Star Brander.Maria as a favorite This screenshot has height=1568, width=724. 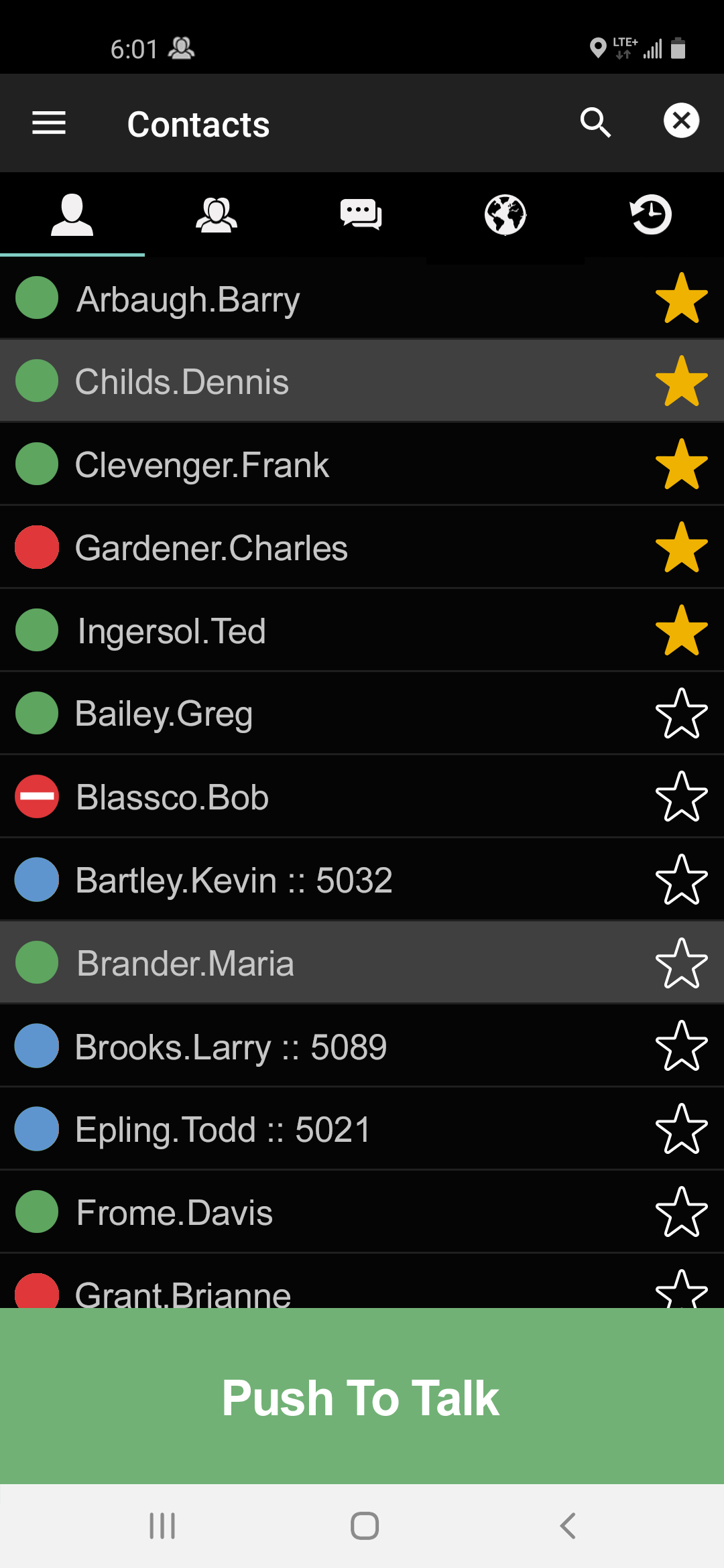pyautogui.click(x=681, y=963)
